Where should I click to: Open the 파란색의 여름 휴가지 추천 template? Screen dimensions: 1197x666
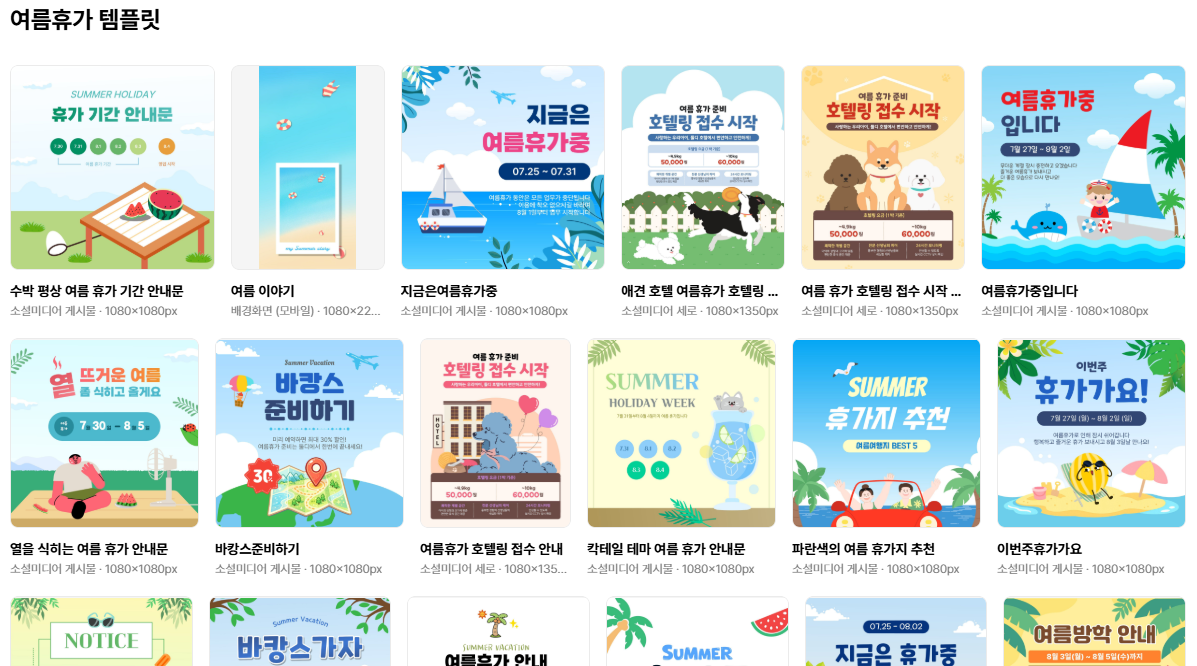click(x=886, y=433)
